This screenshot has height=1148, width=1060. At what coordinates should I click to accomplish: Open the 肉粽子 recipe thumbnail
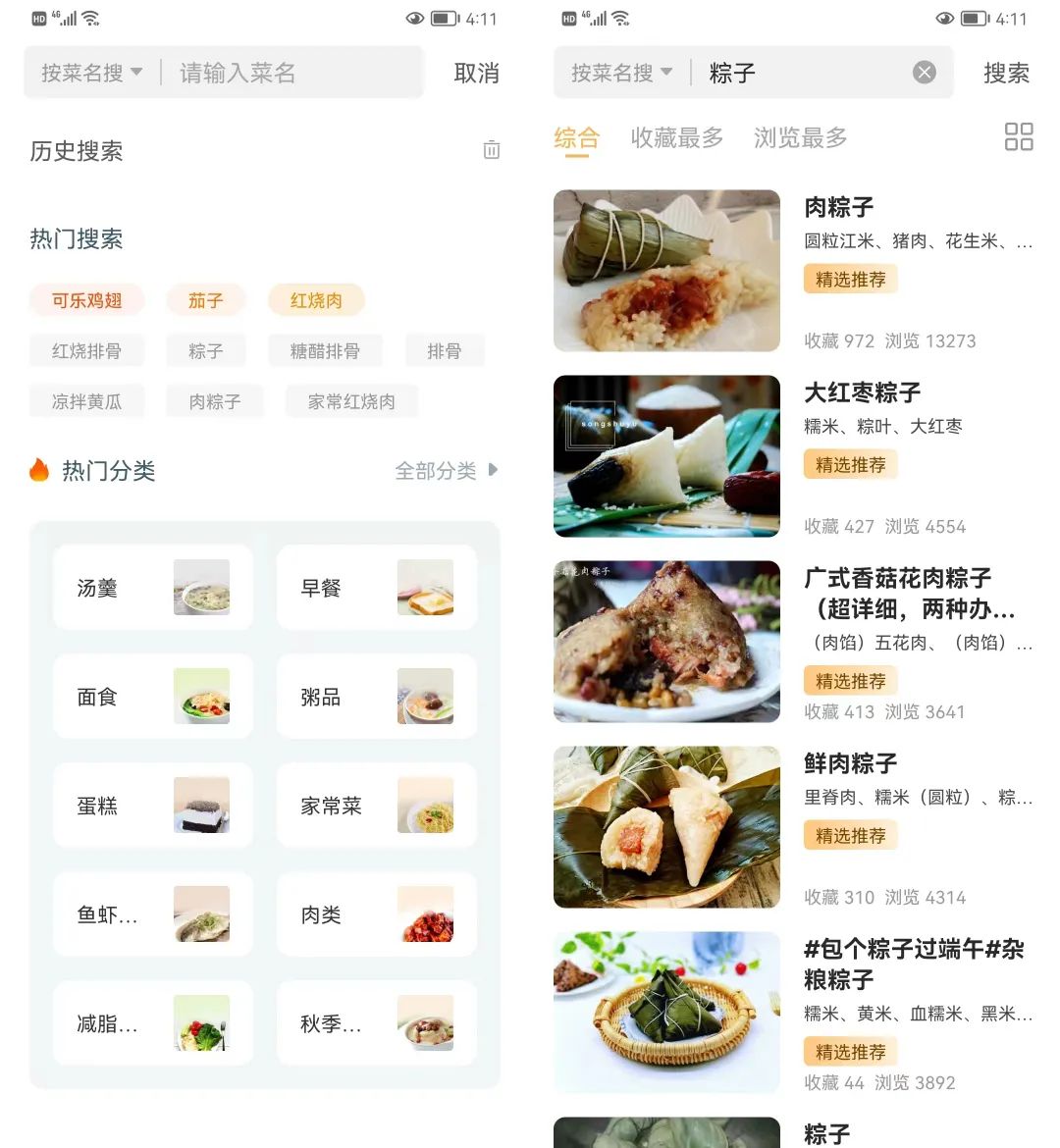[665, 270]
